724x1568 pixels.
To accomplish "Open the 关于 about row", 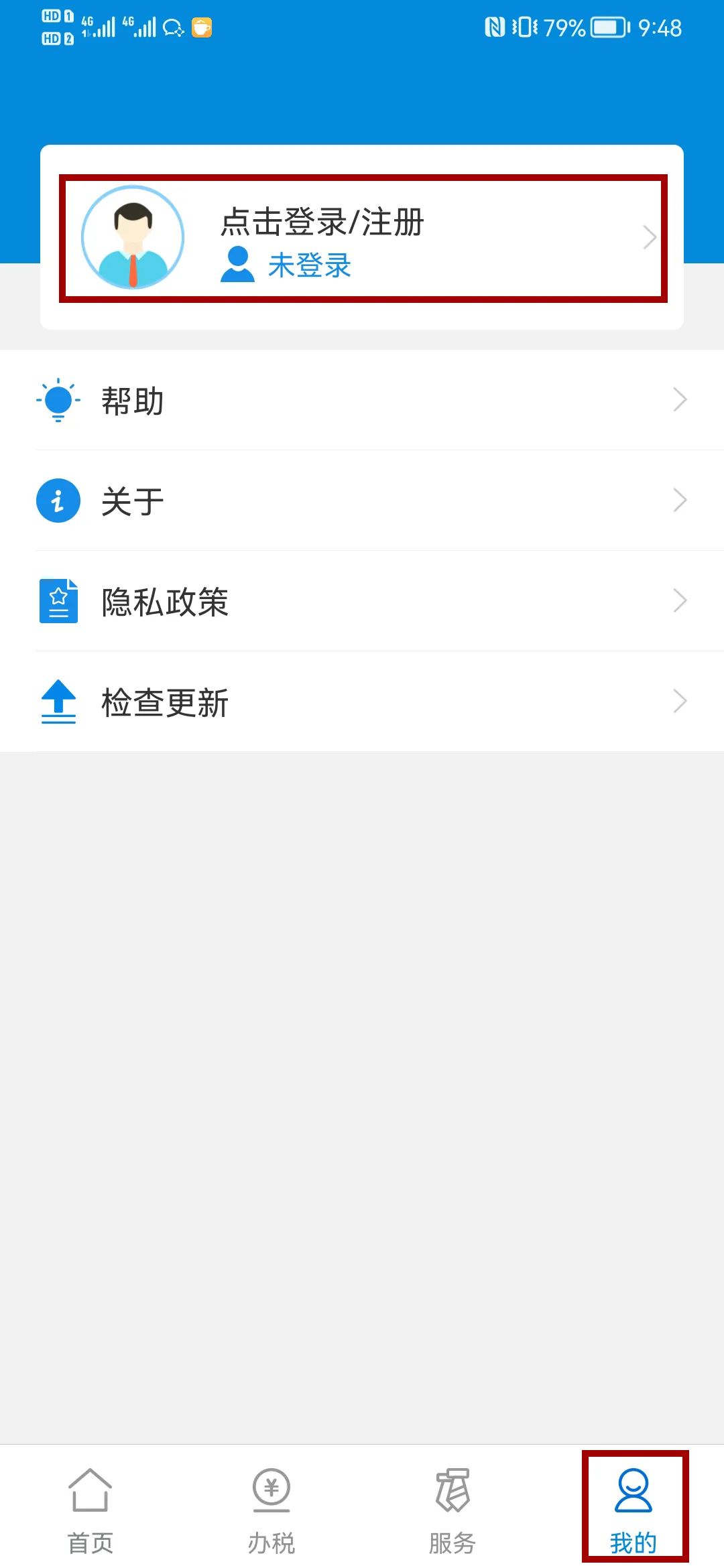I will 362,501.
